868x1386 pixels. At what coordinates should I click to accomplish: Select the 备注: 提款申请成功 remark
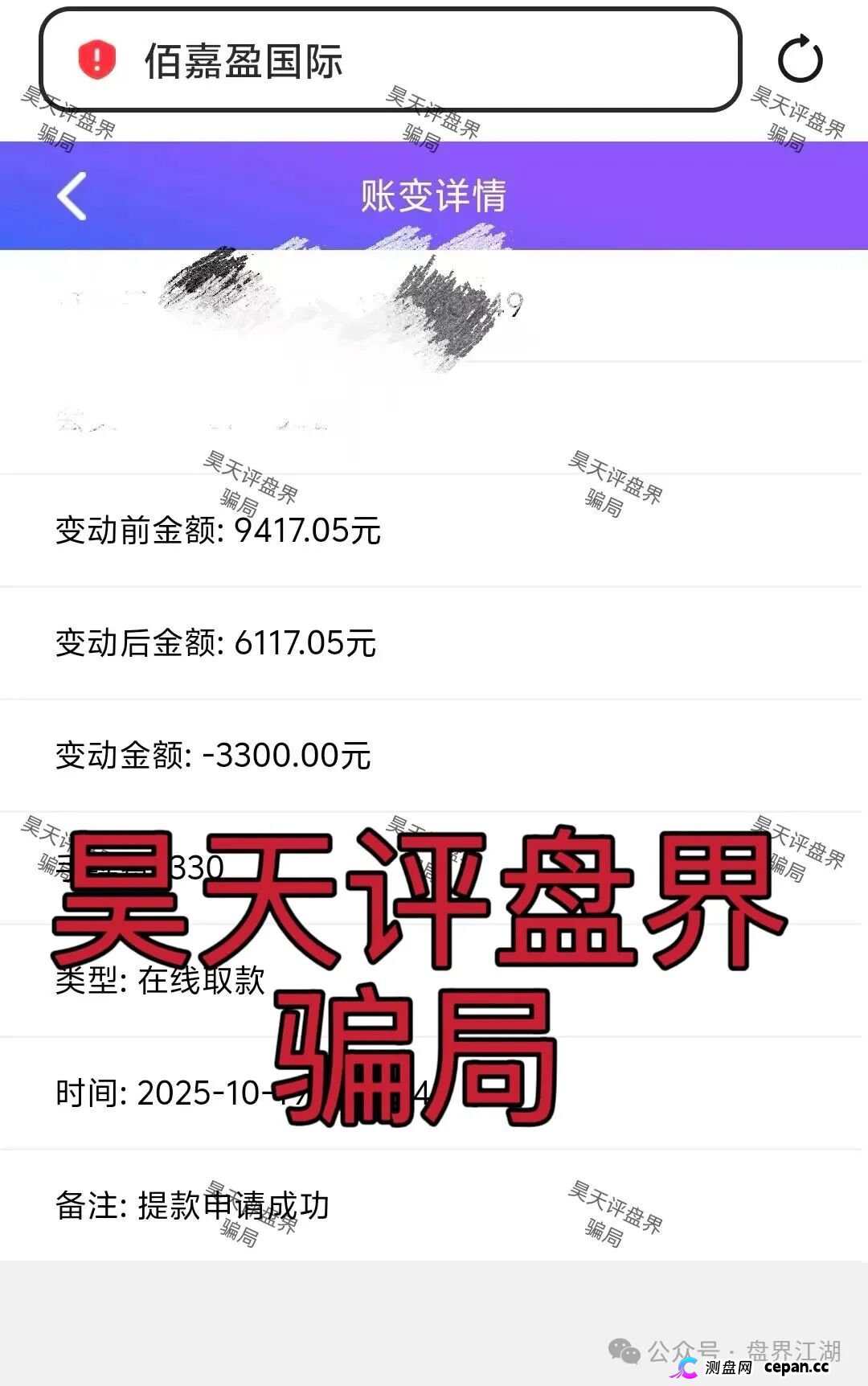pos(193,1206)
